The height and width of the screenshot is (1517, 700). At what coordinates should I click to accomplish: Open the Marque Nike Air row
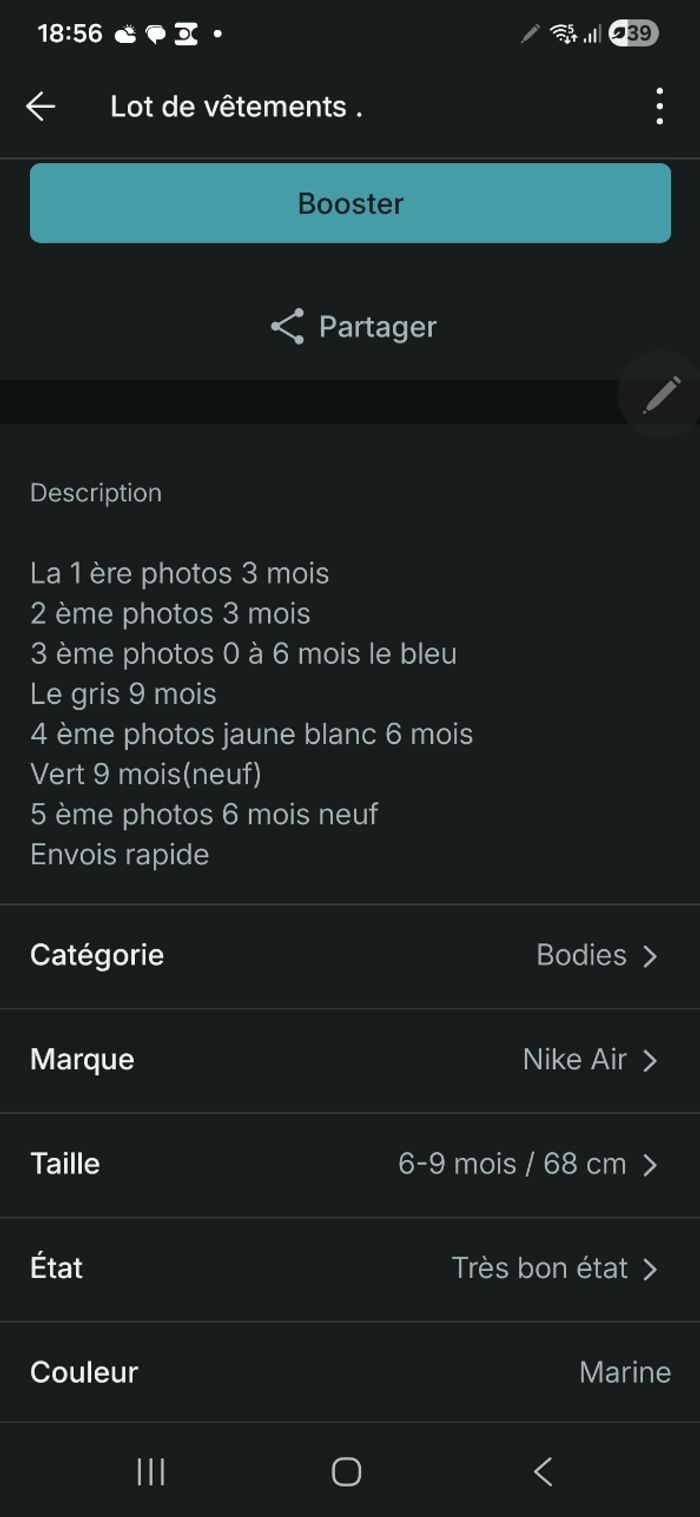tap(350, 1059)
